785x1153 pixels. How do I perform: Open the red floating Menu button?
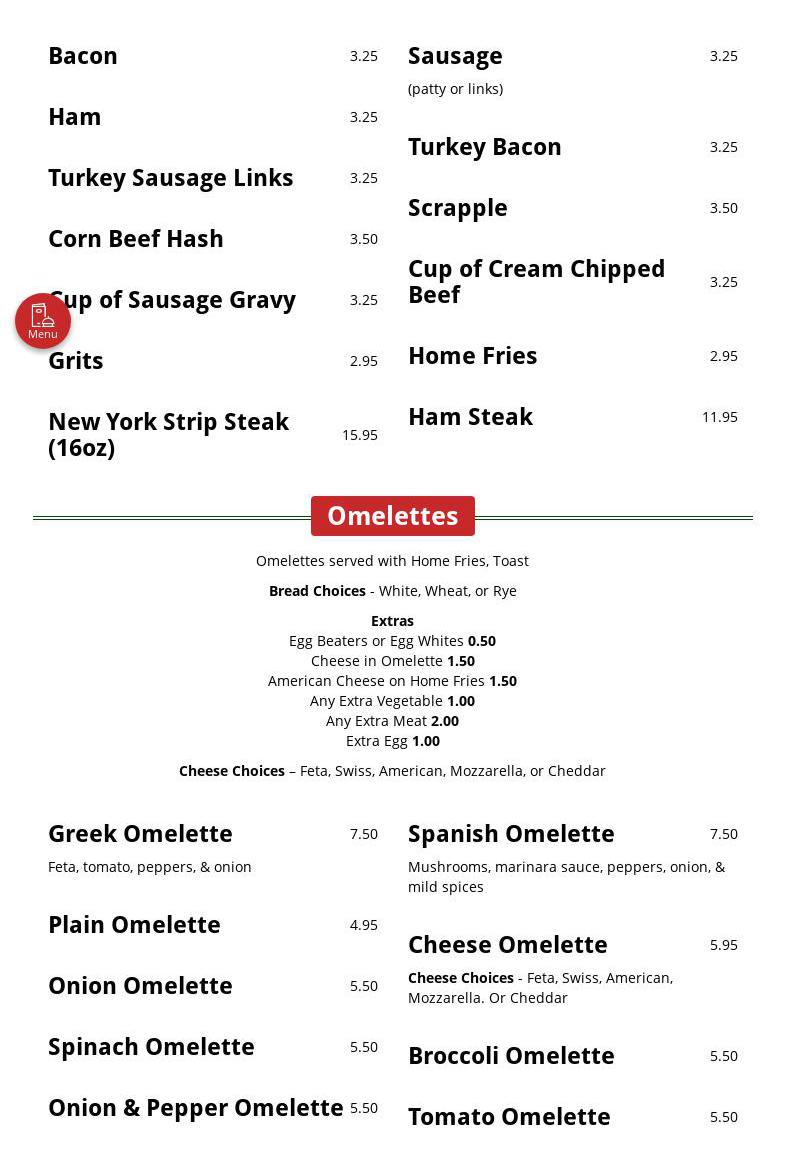point(43,321)
